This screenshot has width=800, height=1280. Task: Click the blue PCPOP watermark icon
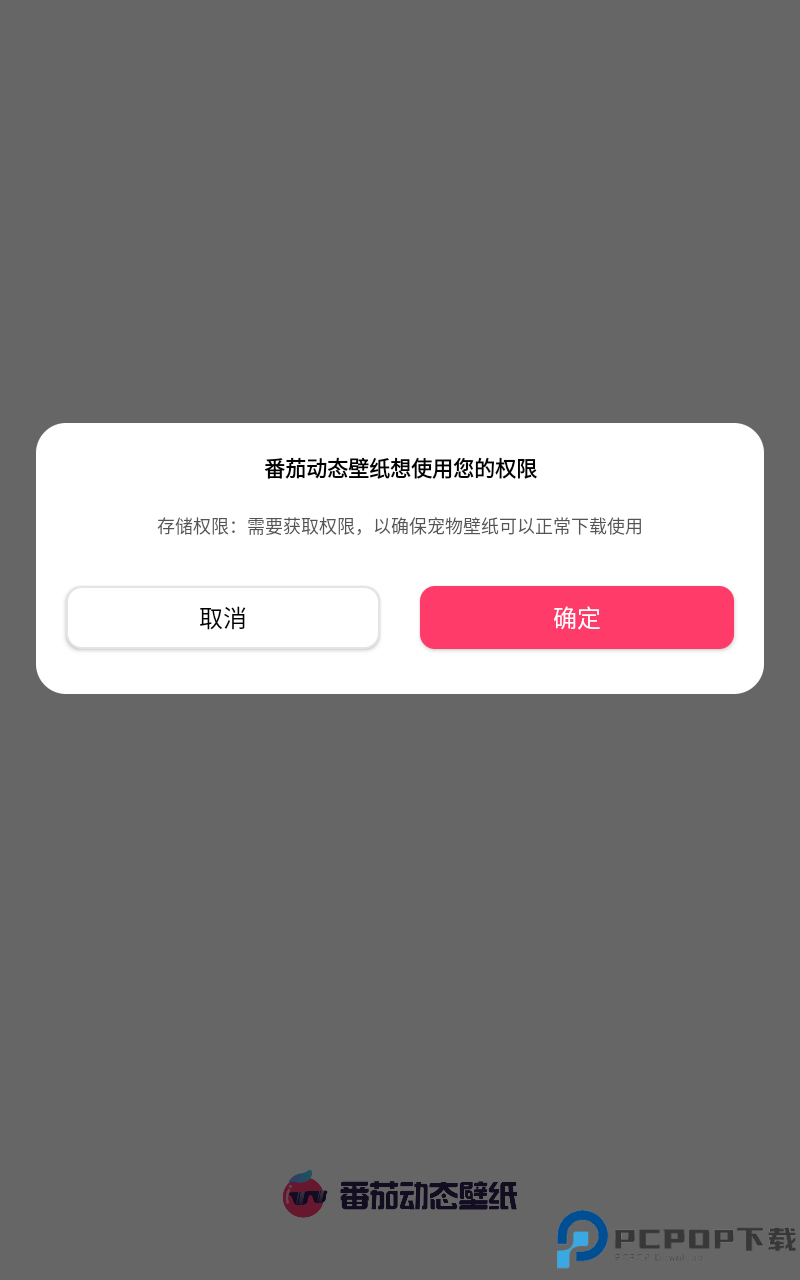click(x=580, y=1240)
